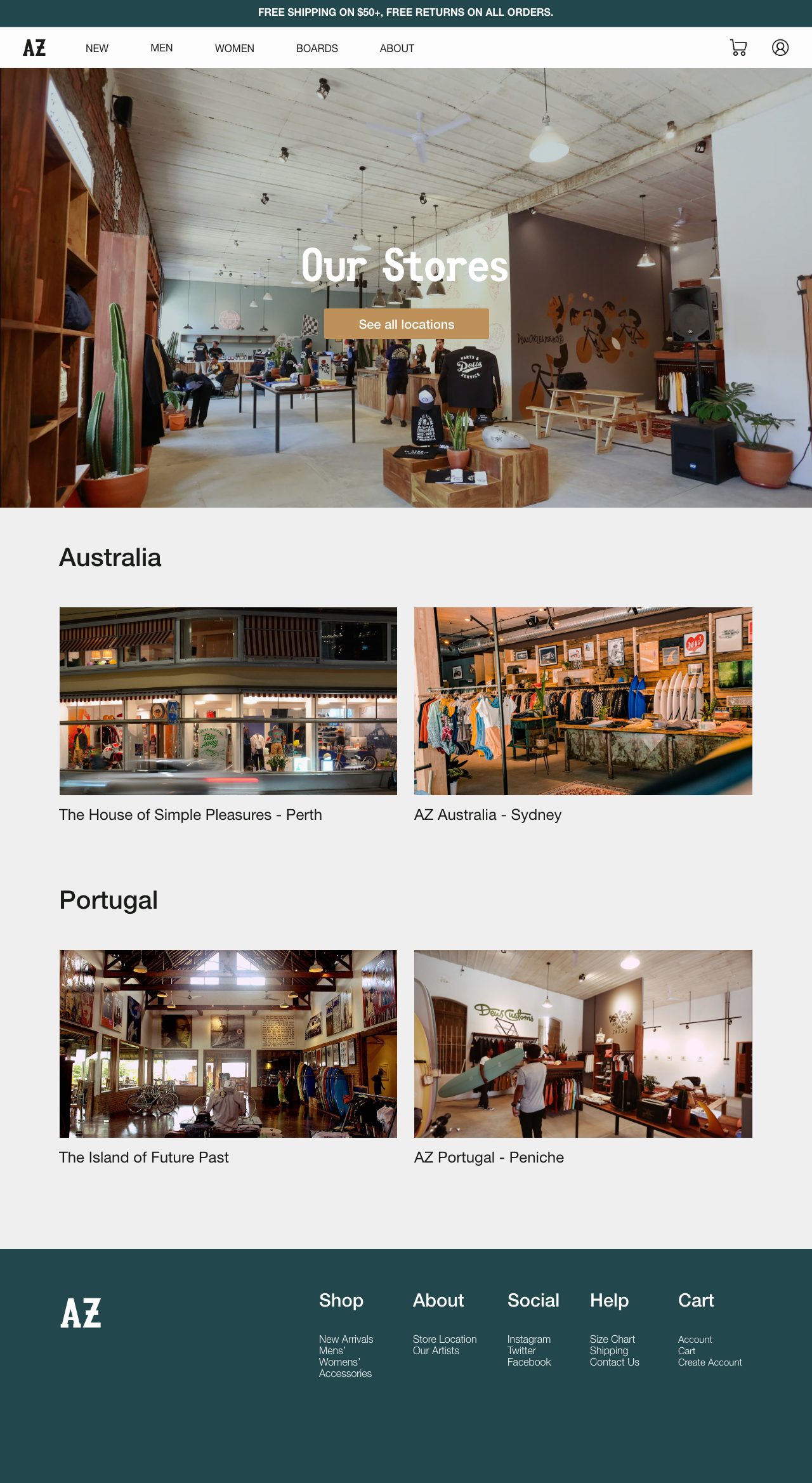Open the user account icon
The width and height of the screenshot is (812, 1483).
pyautogui.click(x=780, y=48)
